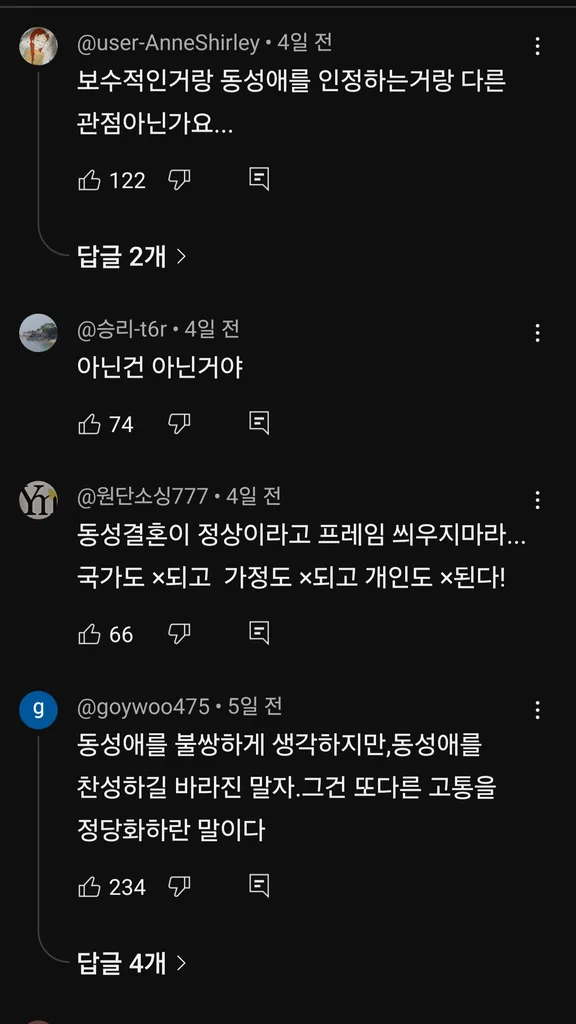576x1024 pixels.
Task: Reply to @goywoo475's comment
Action: coord(259,886)
